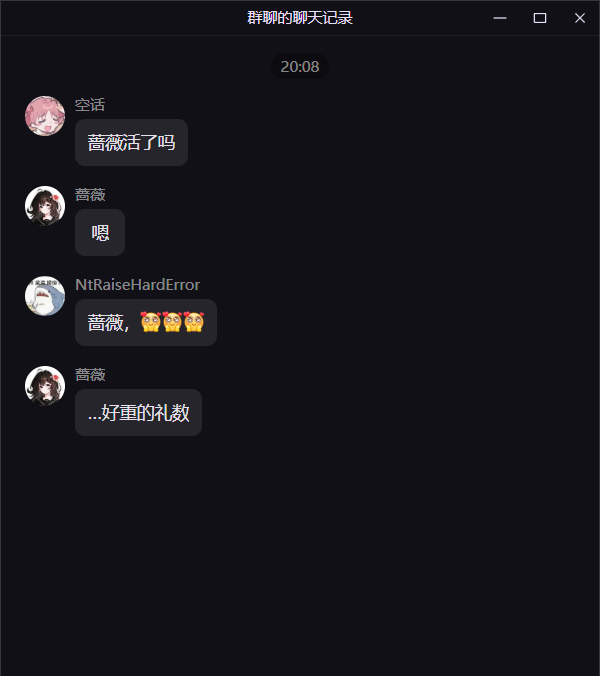600x676 pixels.
Task: Open 空话's profile avatar
Action: (x=45, y=116)
